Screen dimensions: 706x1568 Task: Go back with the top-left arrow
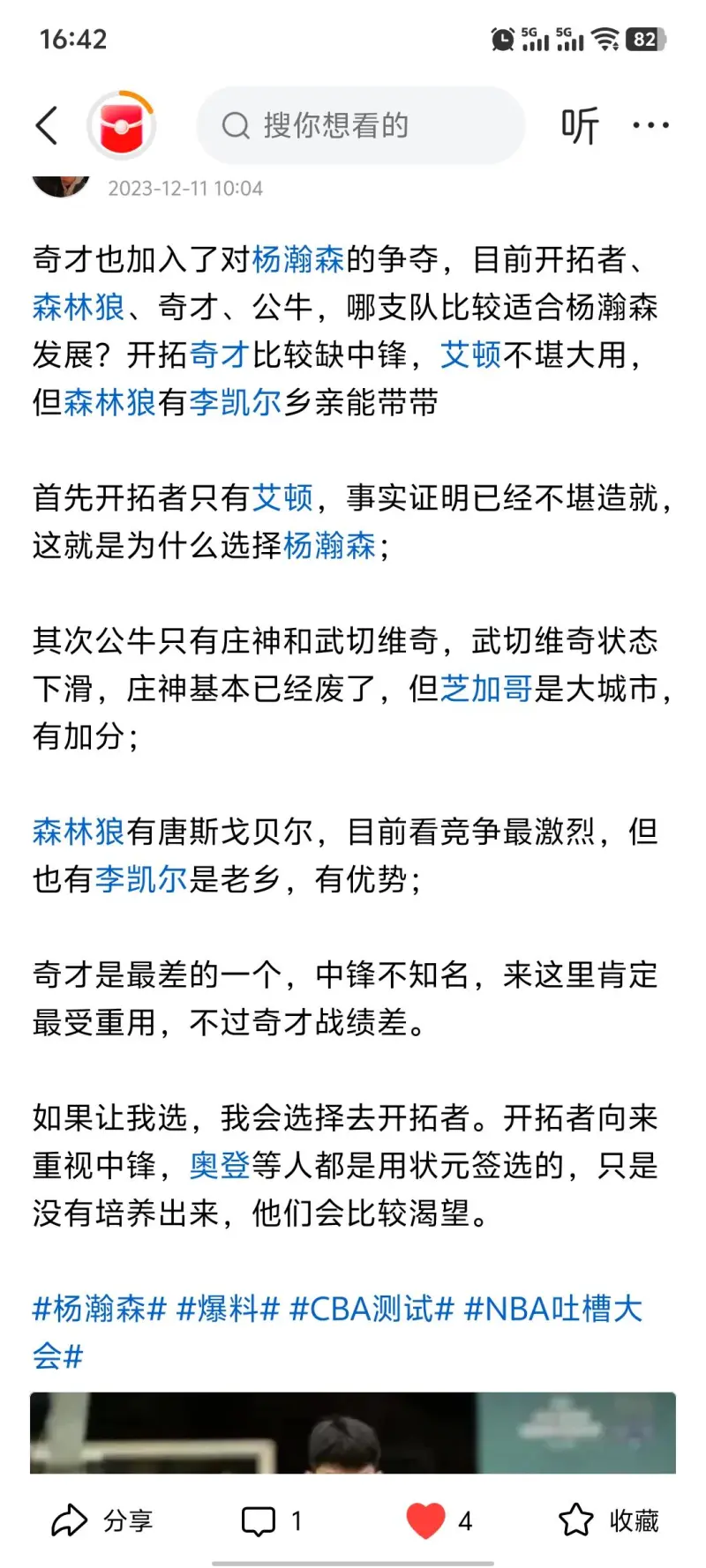(47, 125)
